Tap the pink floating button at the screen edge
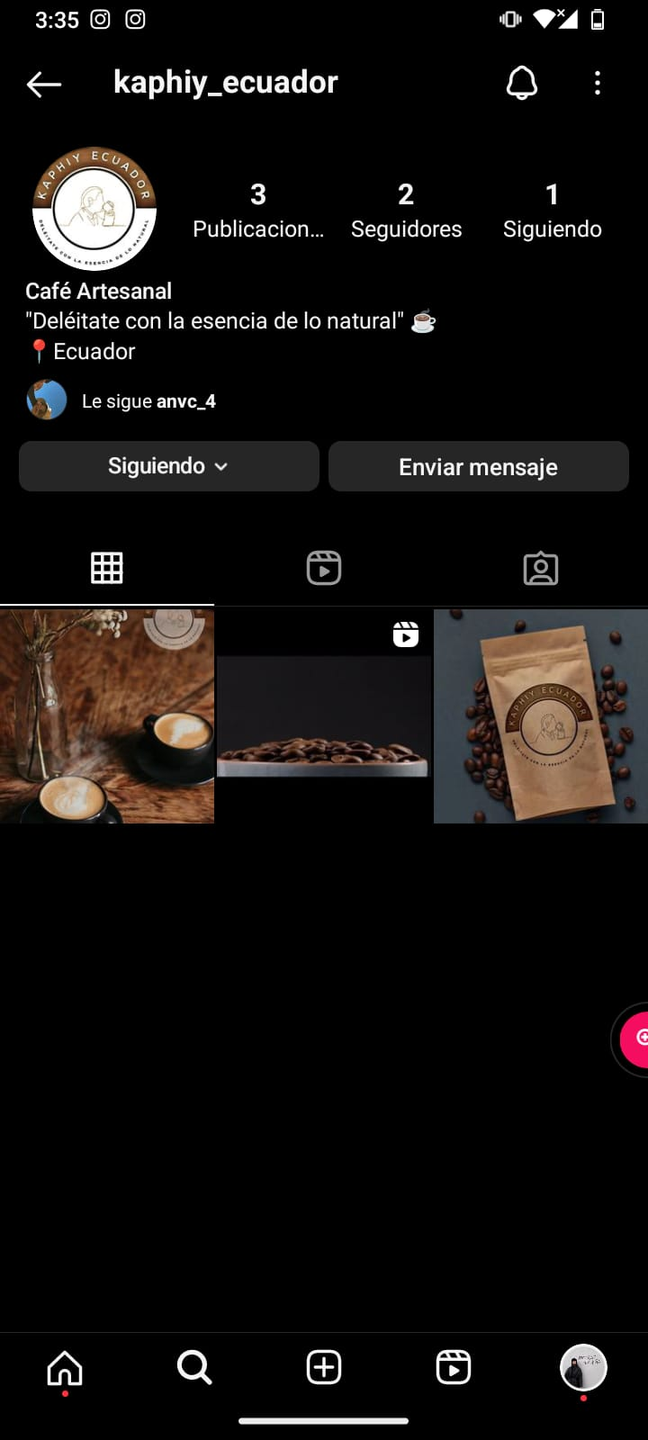The height and width of the screenshot is (1440, 648). pyautogui.click(x=634, y=1040)
